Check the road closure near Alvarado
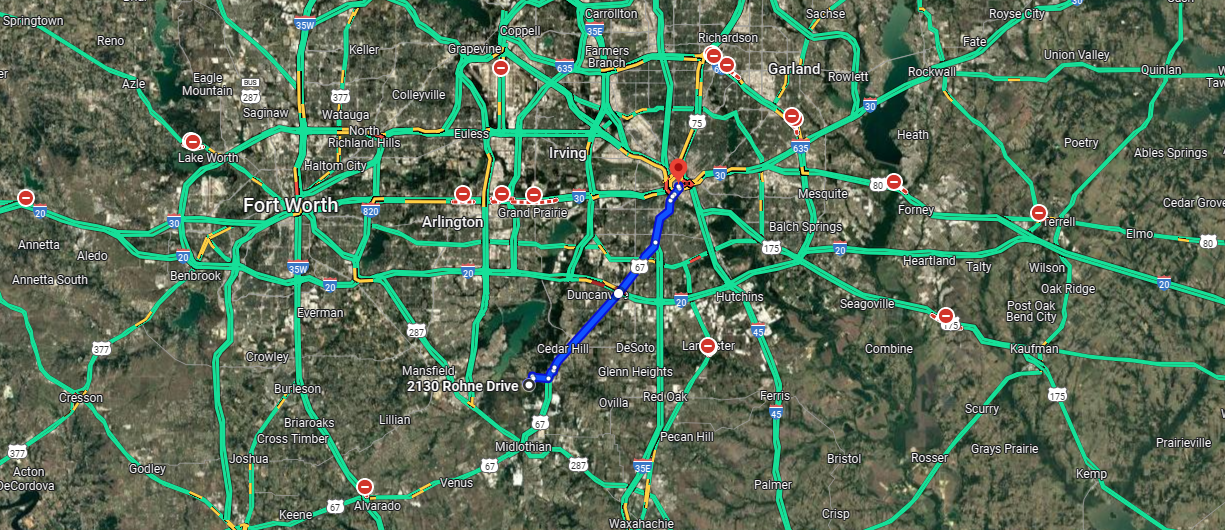Screen dimensions: 1225x530 [365, 486]
